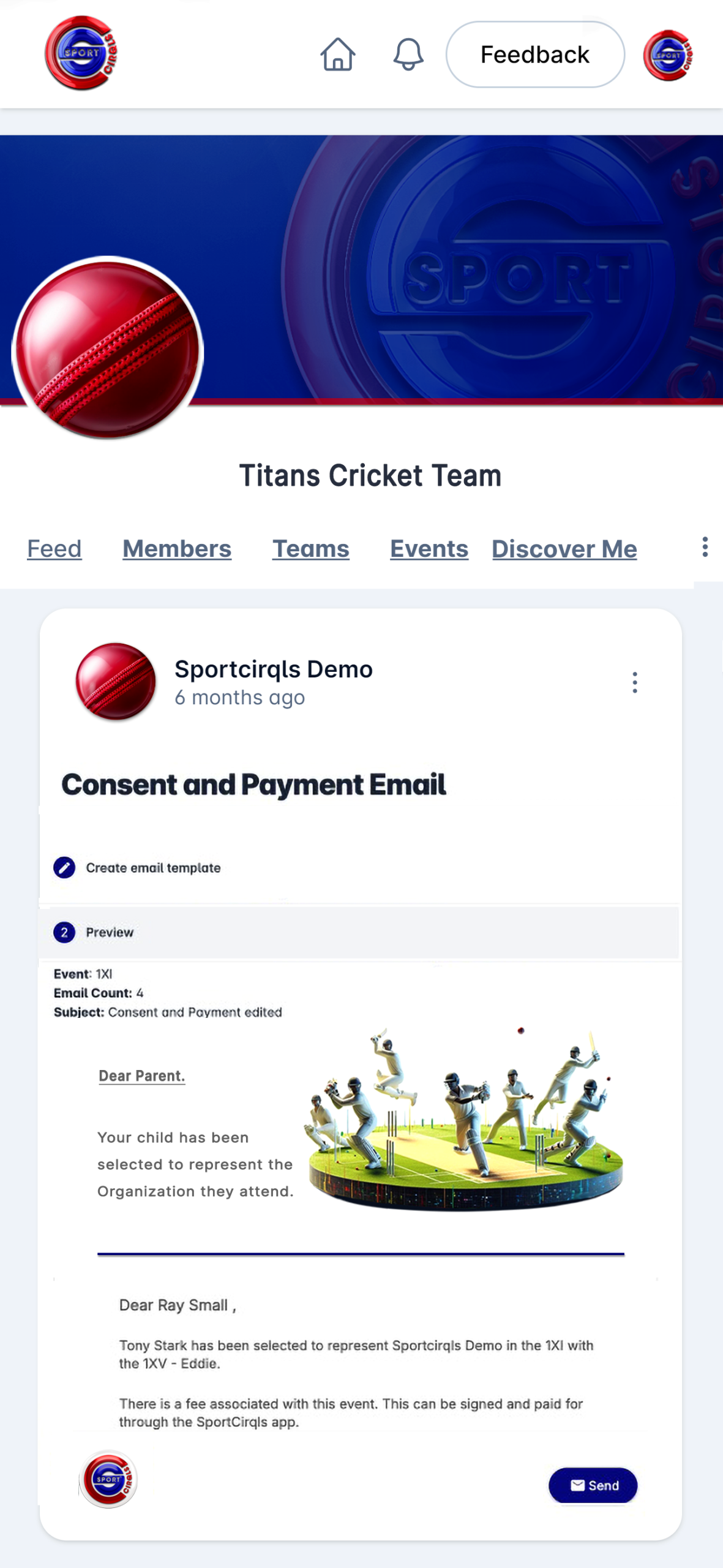Image resolution: width=723 pixels, height=1568 pixels.
Task: Select the Teams tab
Action: point(310,549)
